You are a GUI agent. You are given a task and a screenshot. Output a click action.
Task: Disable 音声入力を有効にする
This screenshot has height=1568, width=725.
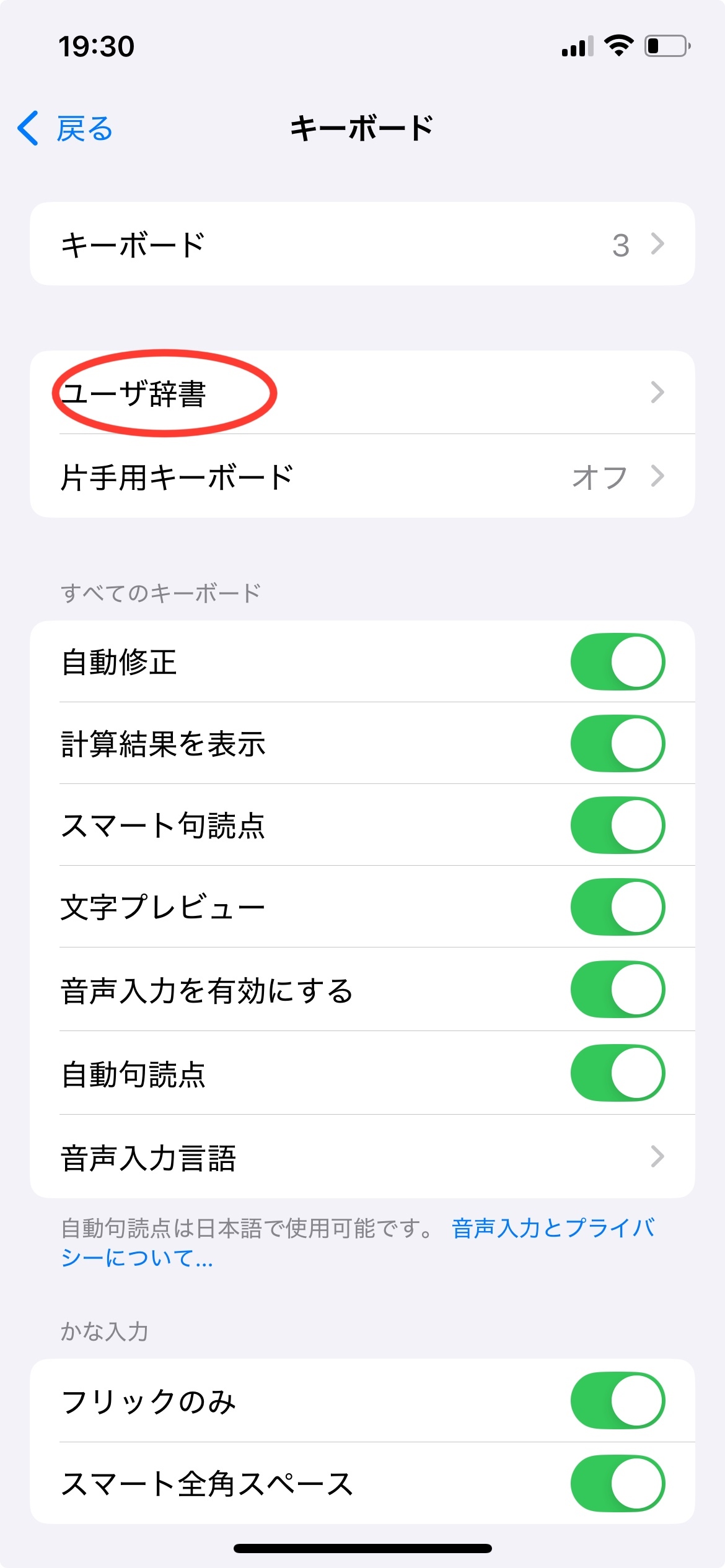pyautogui.click(x=617, y=990)
